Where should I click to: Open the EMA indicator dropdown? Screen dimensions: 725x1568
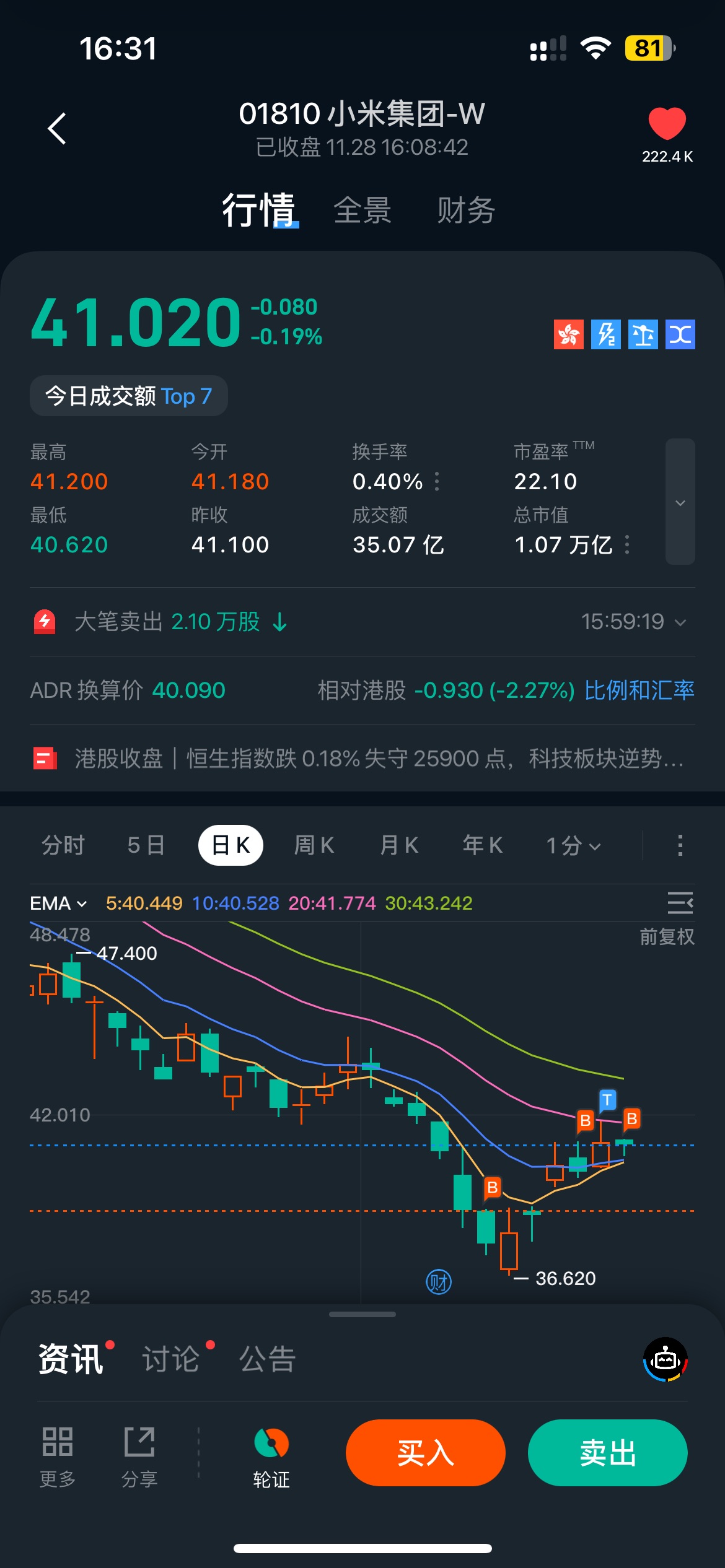(58, 904)
